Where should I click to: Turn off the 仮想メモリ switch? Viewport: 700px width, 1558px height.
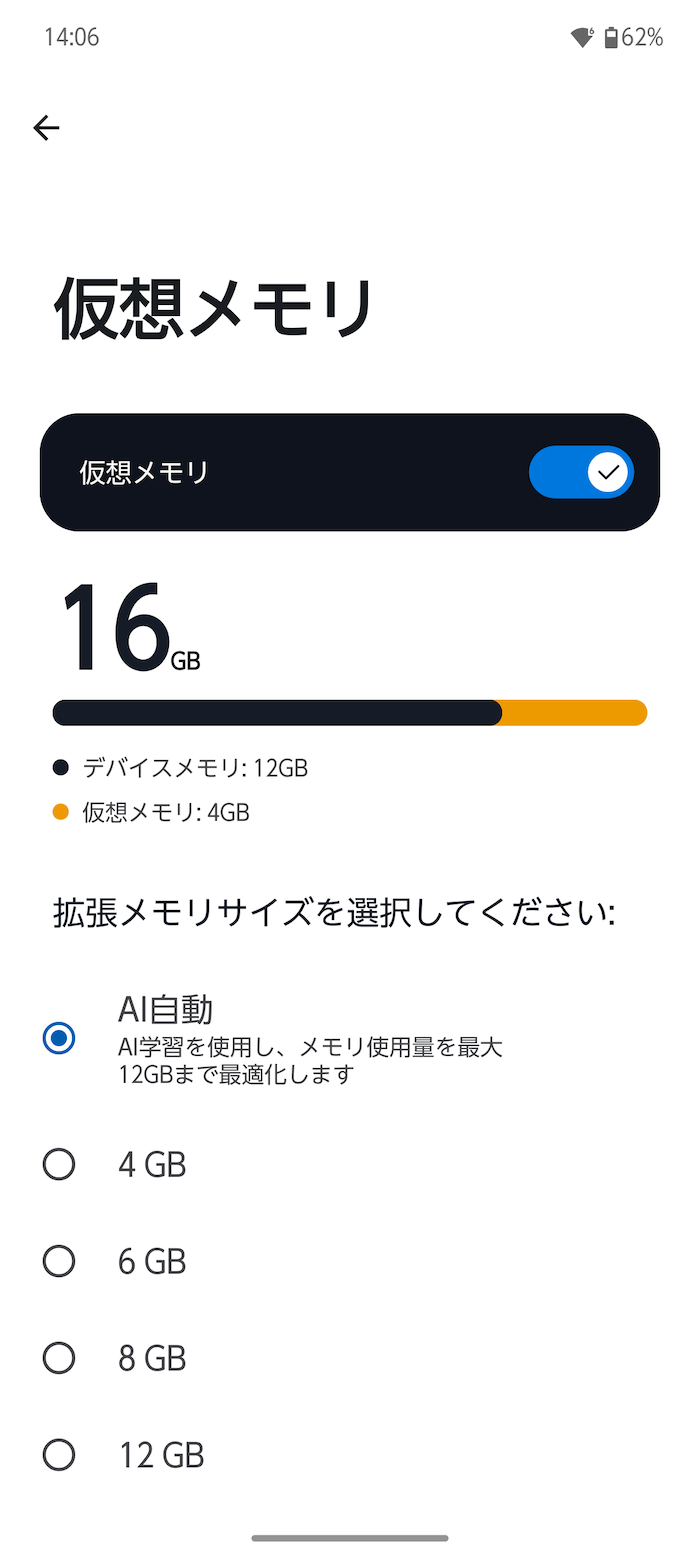(x=581, y=472)
